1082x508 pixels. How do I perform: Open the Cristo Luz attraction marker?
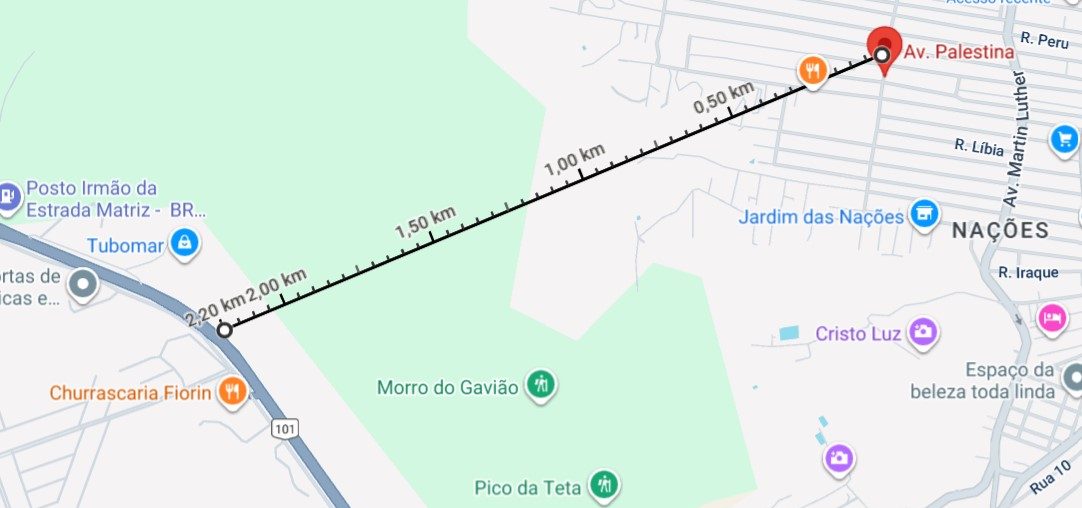coord(923,332)
